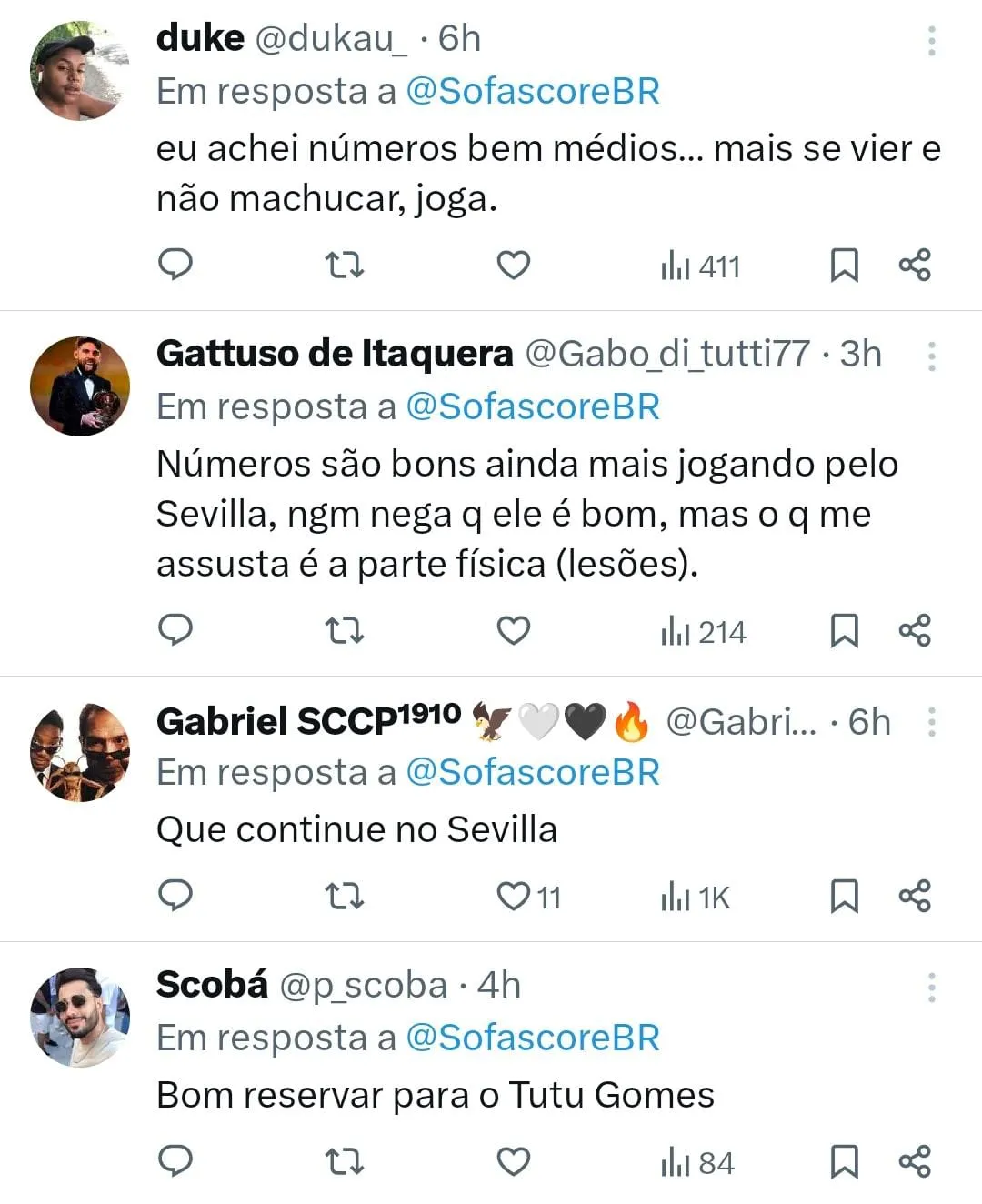Open the overflow menu on duke's reply
The width and height of the screenshot is (982, 1204).
(x=931, y=41)
